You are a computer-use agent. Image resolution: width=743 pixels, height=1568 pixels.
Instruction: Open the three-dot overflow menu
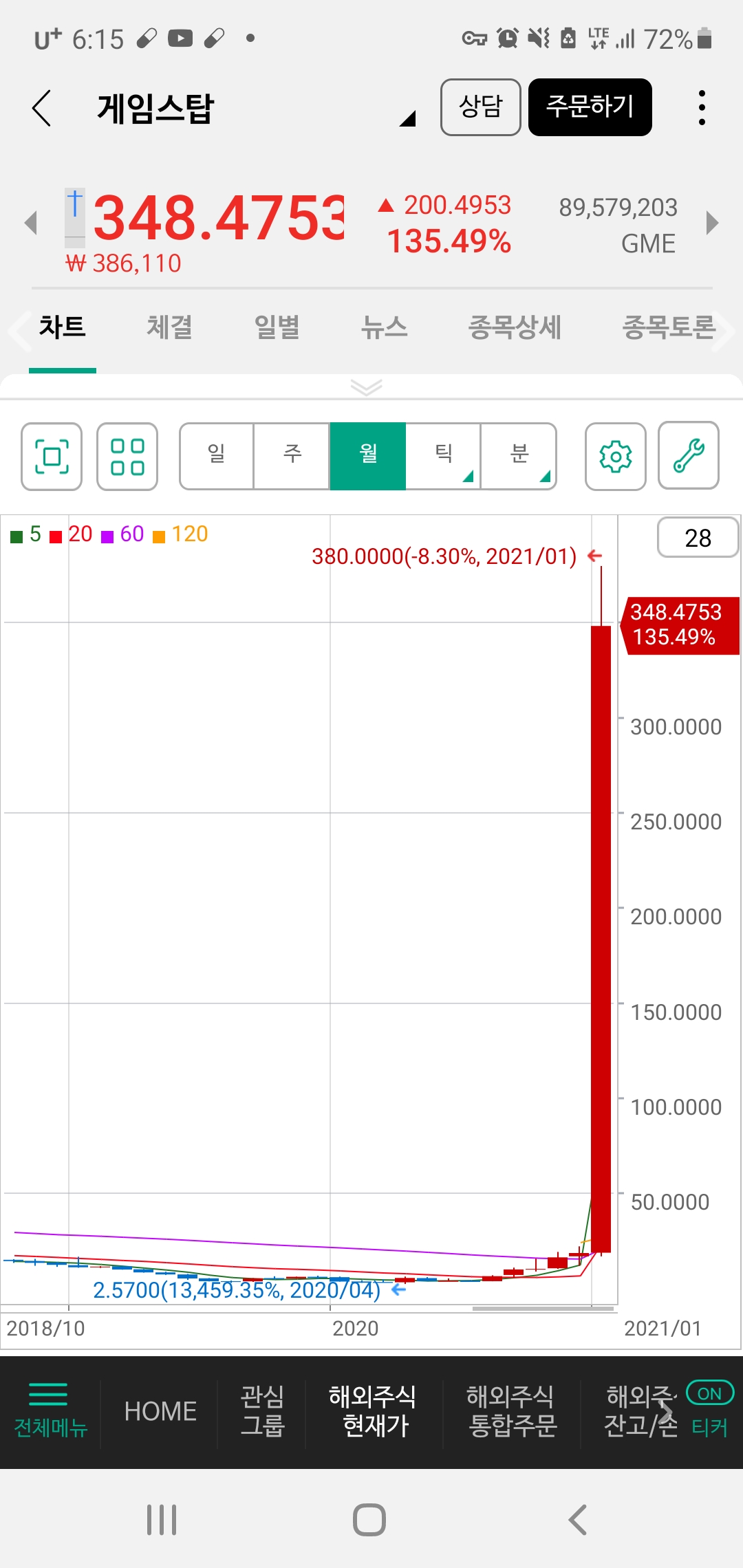tap(702, 108)
